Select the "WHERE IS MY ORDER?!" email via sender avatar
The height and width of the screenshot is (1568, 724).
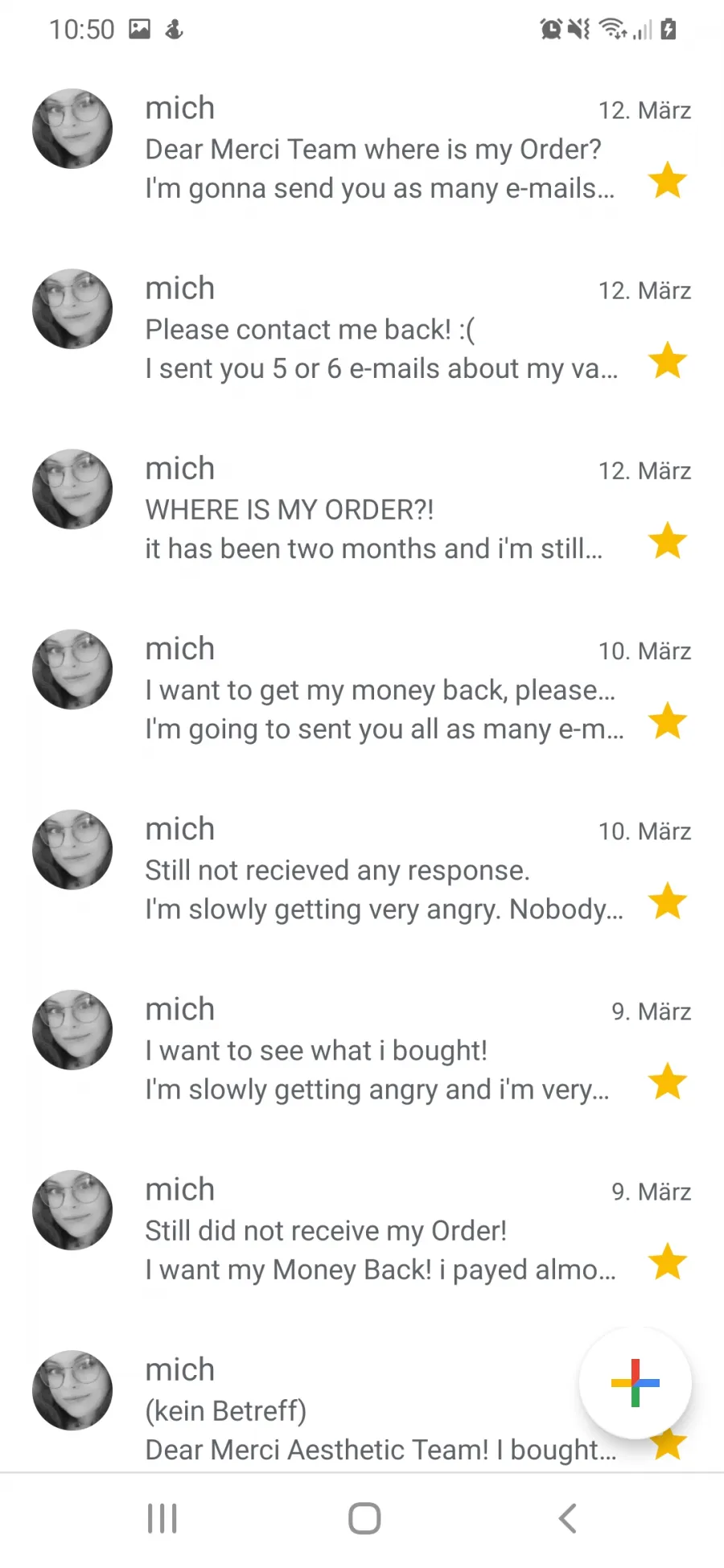[72, 489]
